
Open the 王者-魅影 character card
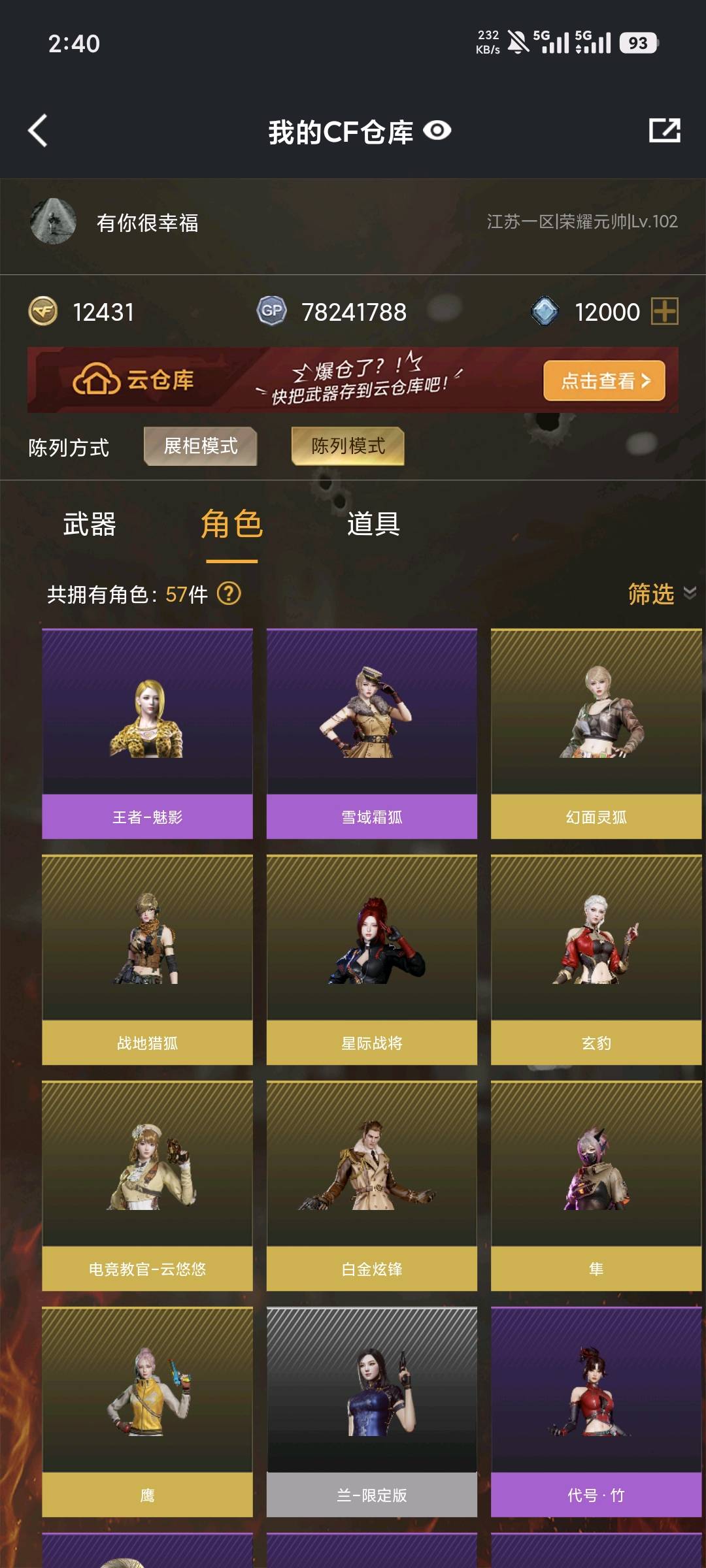click(x=147, y=734)
